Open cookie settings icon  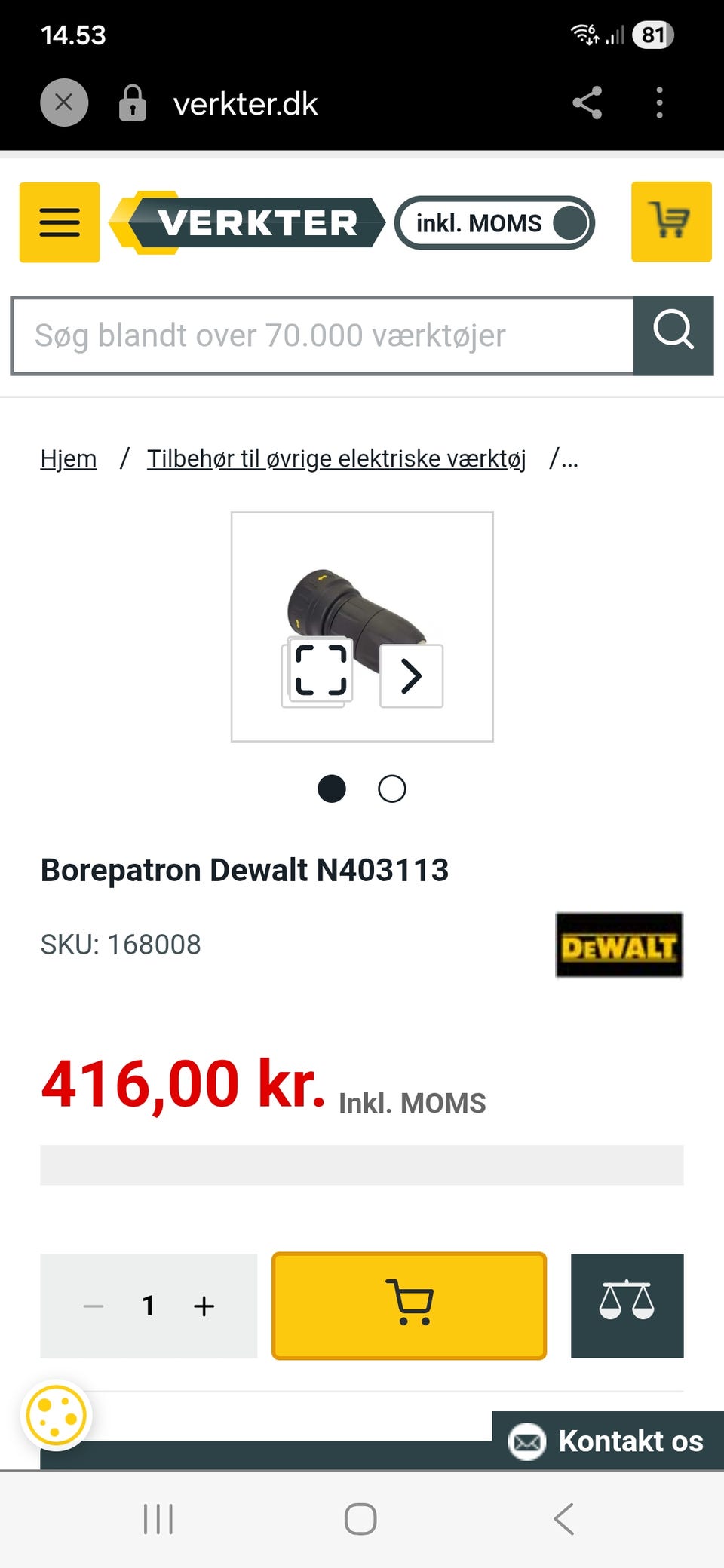click(56, 1416)
